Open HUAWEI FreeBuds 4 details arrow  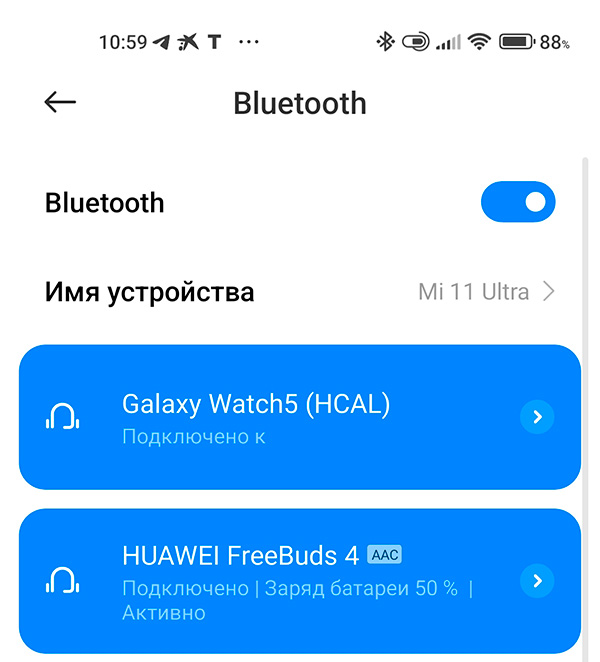pos(537,580)
